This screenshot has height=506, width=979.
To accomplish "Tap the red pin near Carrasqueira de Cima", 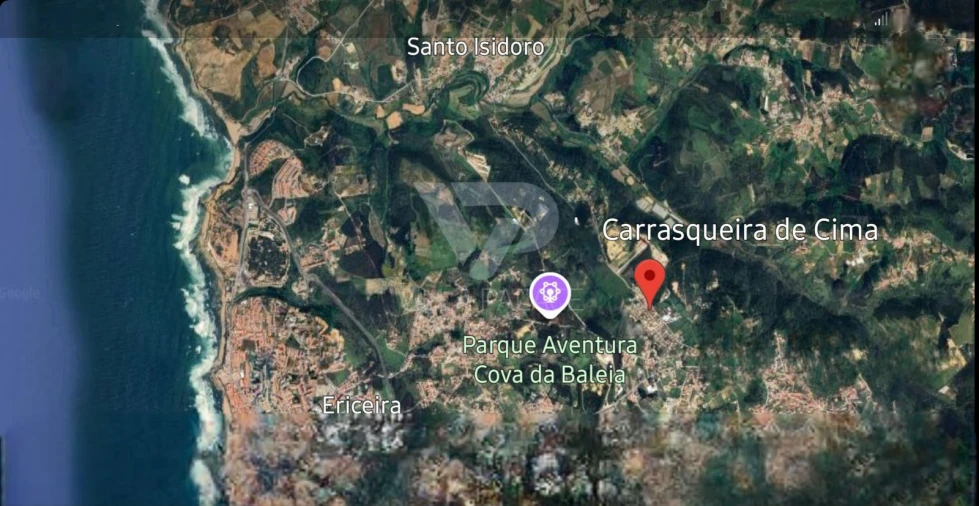I will pyautogui.click(x=650, y=278).
